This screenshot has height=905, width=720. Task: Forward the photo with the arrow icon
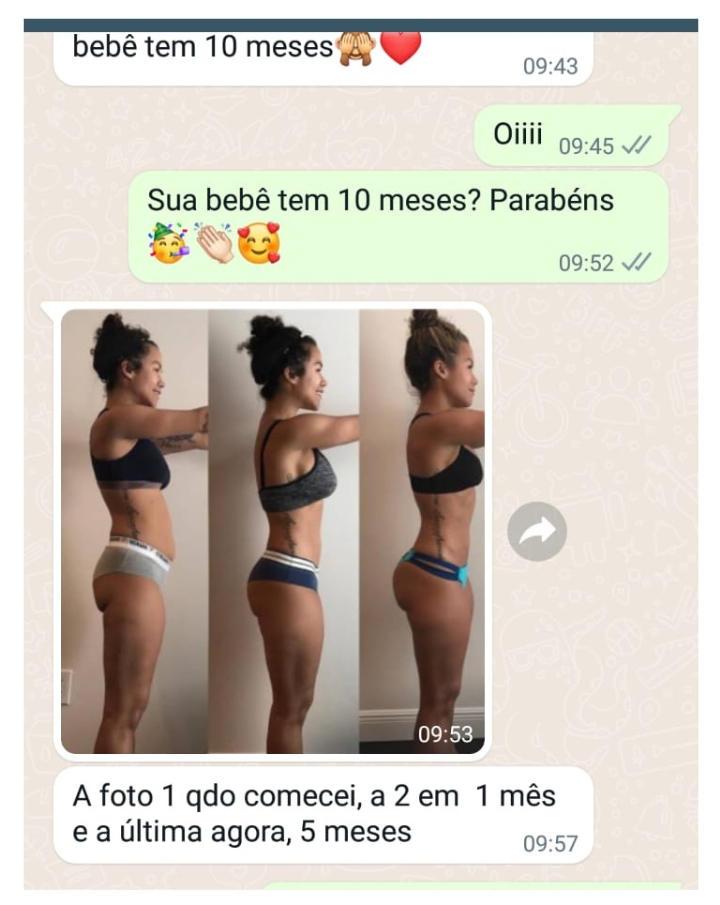click(537, 531)
